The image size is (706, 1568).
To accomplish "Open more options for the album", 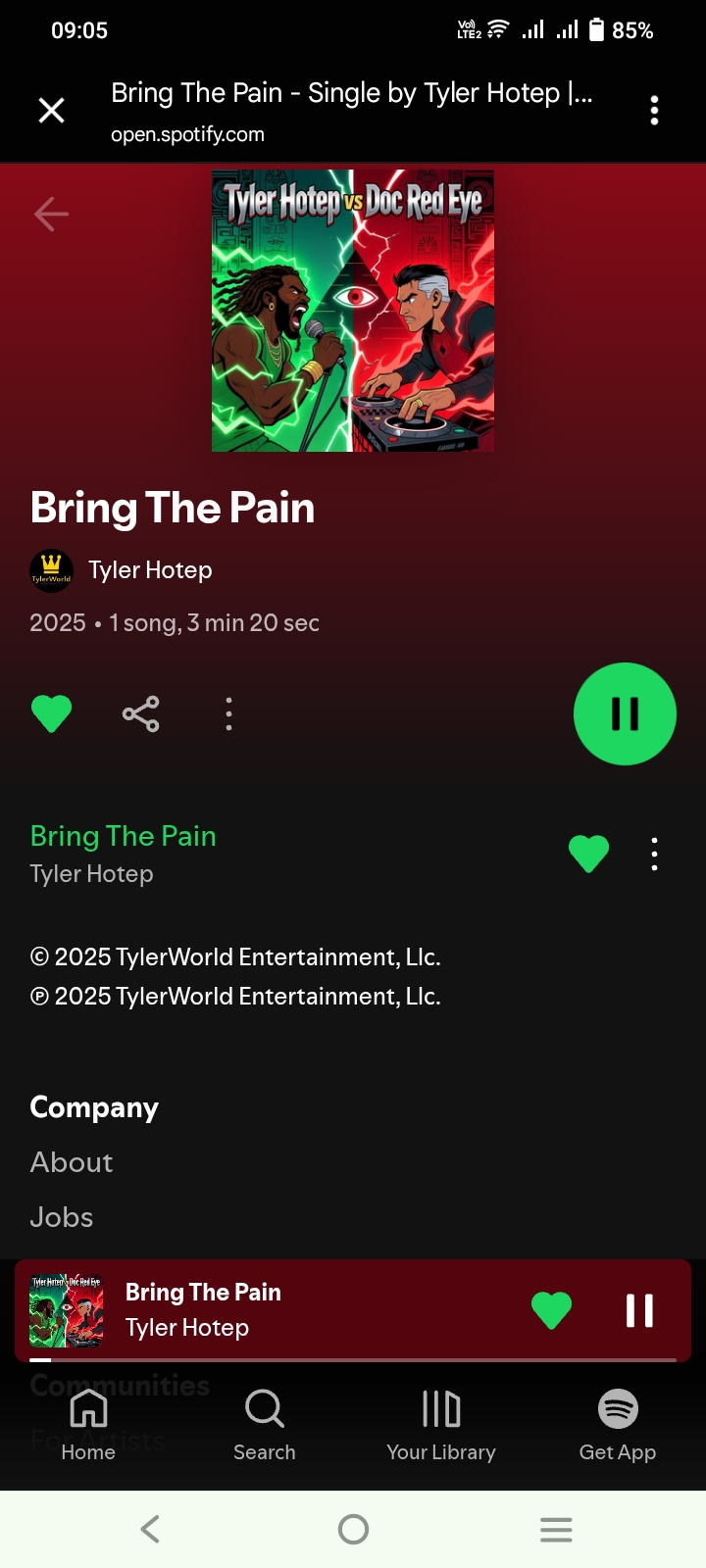I will (x=228, y=713).
